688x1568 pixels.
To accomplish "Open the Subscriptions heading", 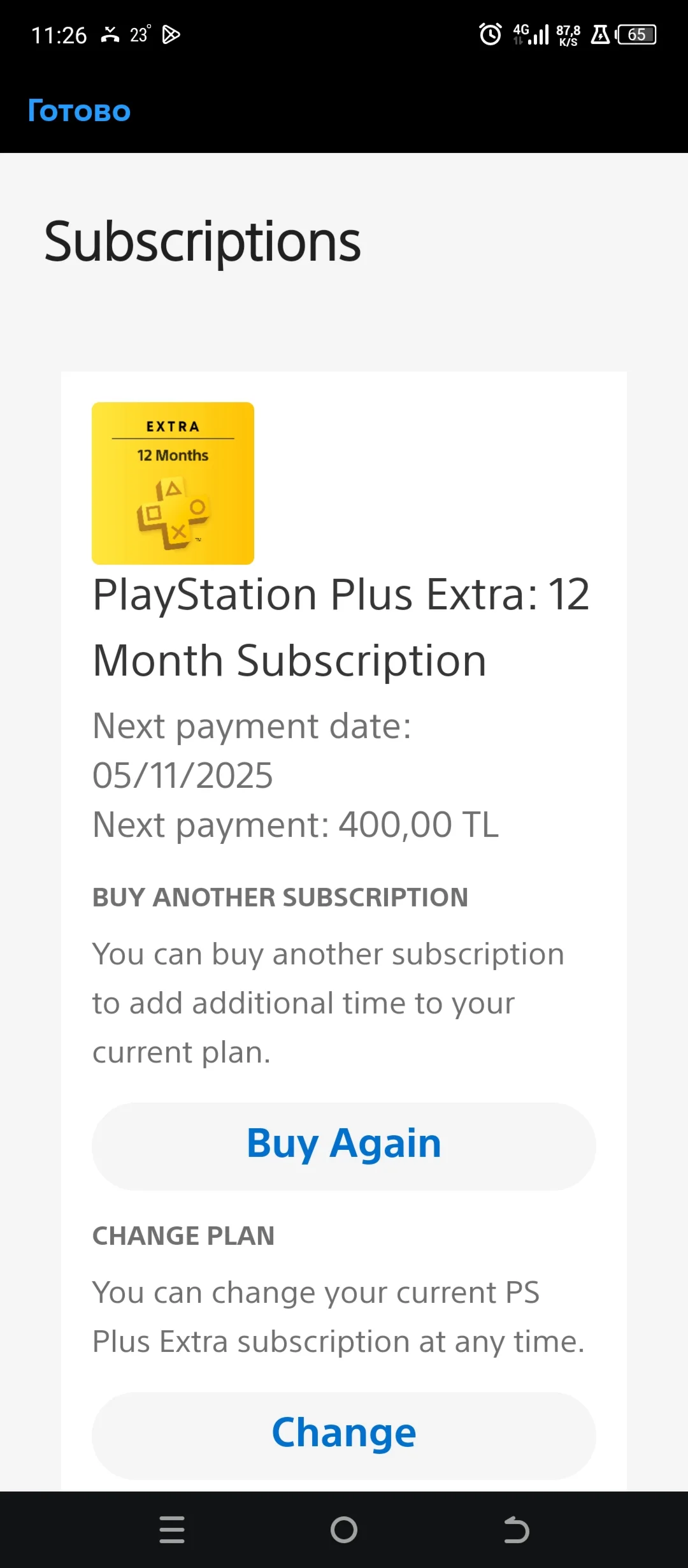I will click(202, 241).
